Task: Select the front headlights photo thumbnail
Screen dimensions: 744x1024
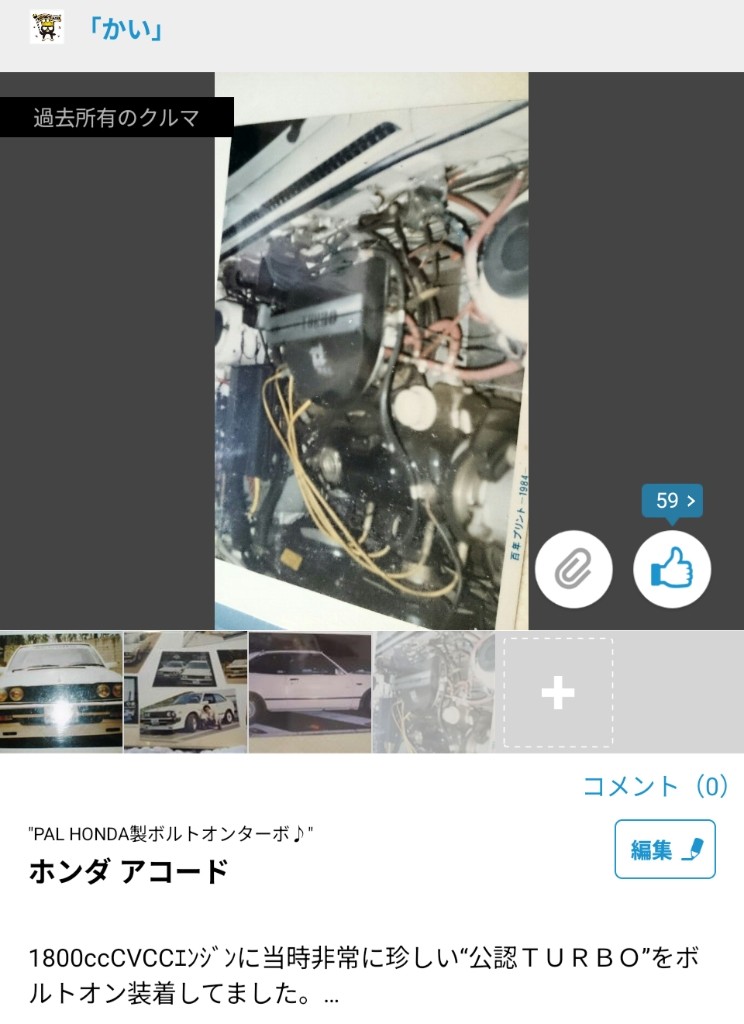Action: coord(61,692)
